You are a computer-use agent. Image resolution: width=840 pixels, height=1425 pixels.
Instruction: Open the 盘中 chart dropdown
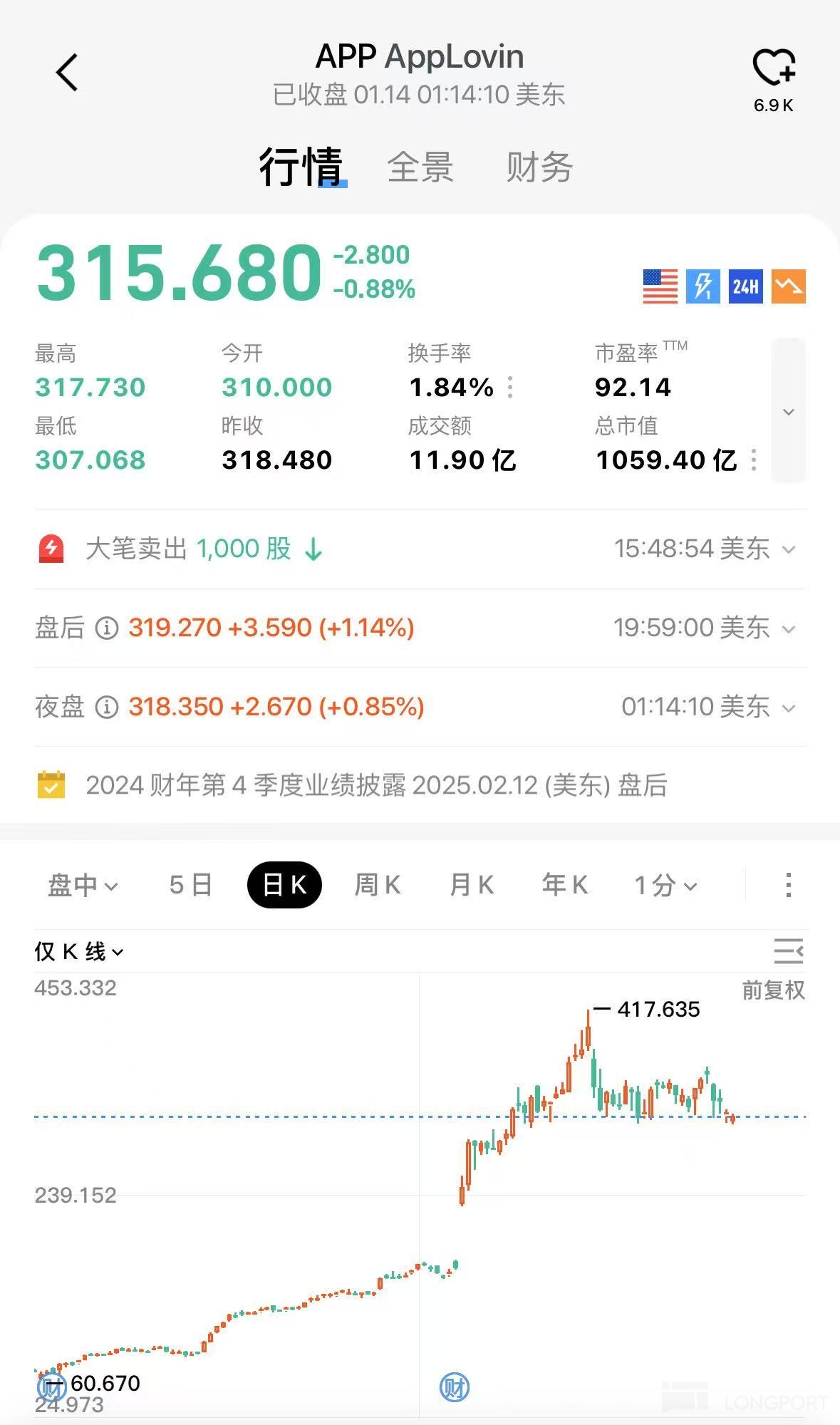coord(82,885)
